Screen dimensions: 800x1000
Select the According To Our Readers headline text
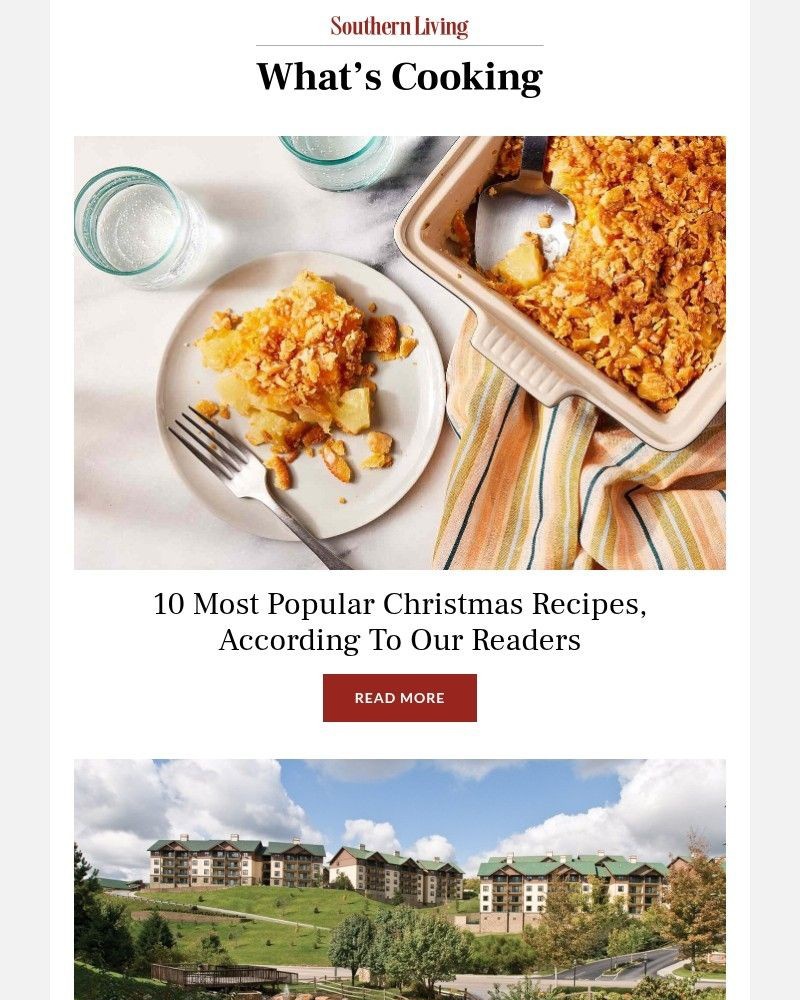click(399, 640)
